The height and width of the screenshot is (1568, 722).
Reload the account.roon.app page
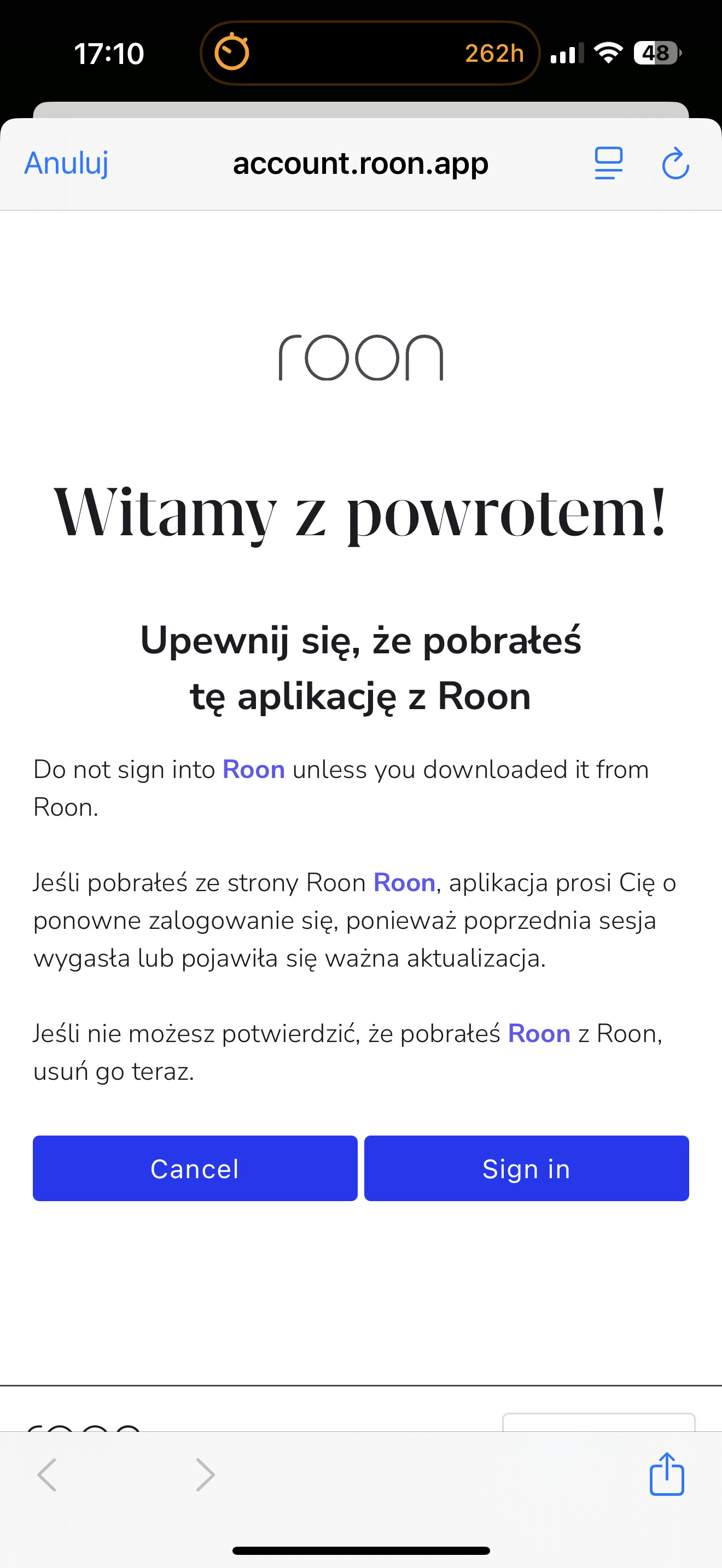coord(675,163)
